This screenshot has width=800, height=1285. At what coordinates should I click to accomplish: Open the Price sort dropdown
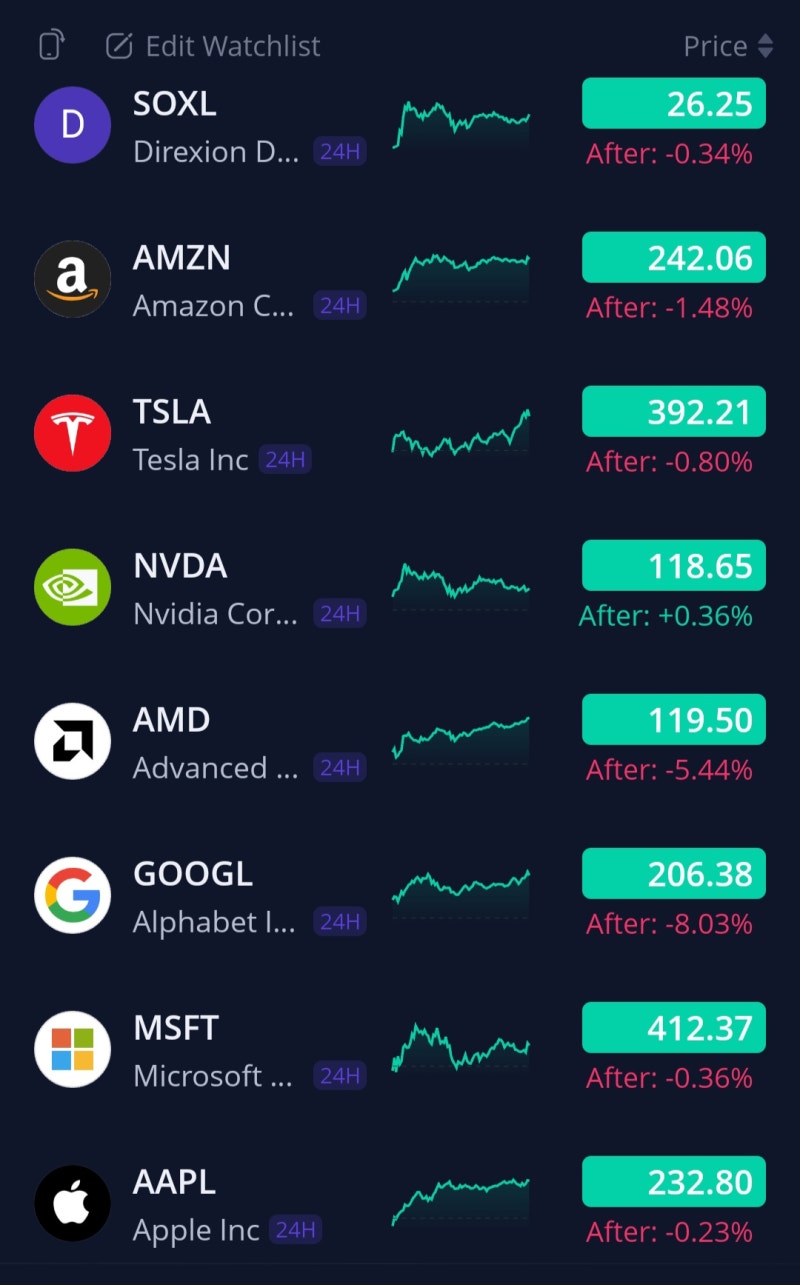(730, 45)
